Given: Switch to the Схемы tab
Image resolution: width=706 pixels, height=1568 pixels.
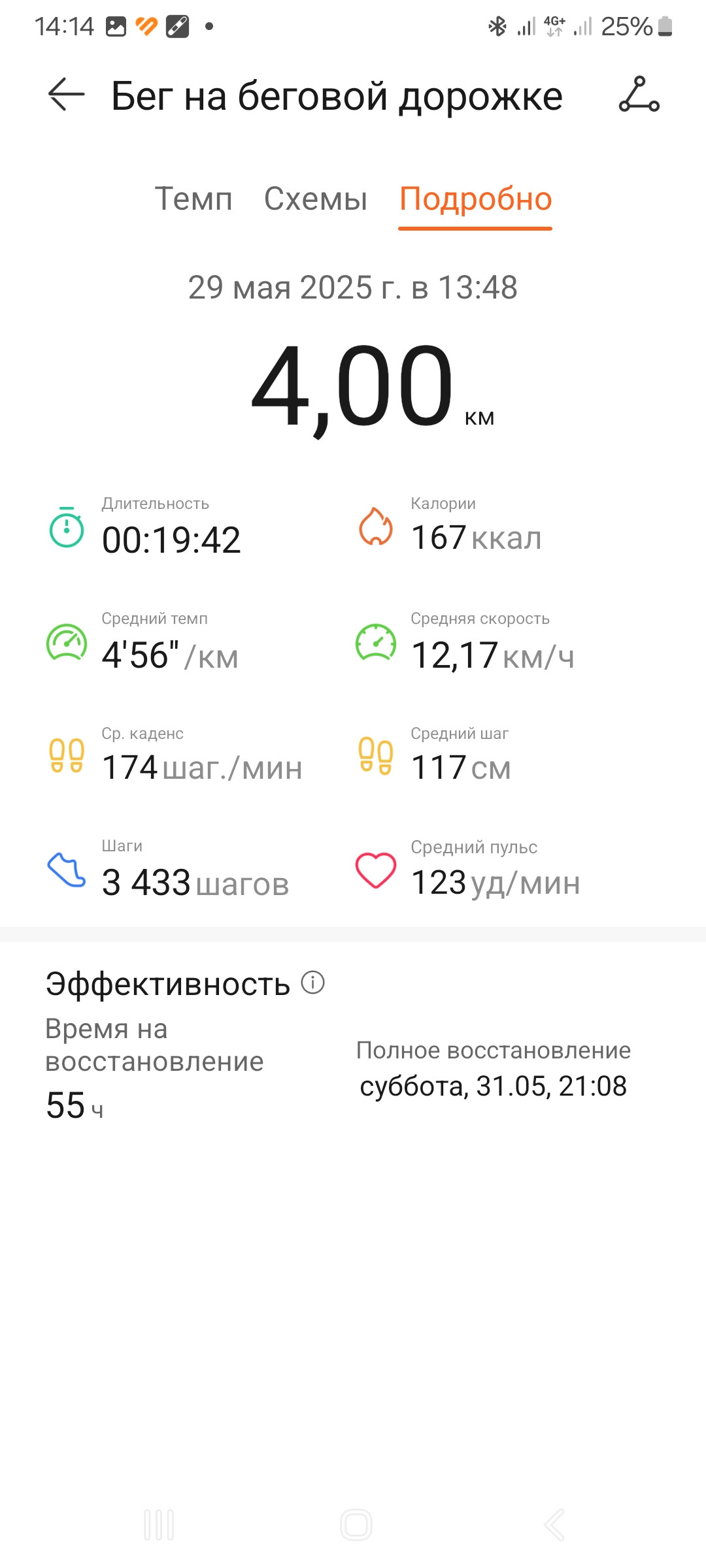Looking at the screenshot, I should coord(316,199).
